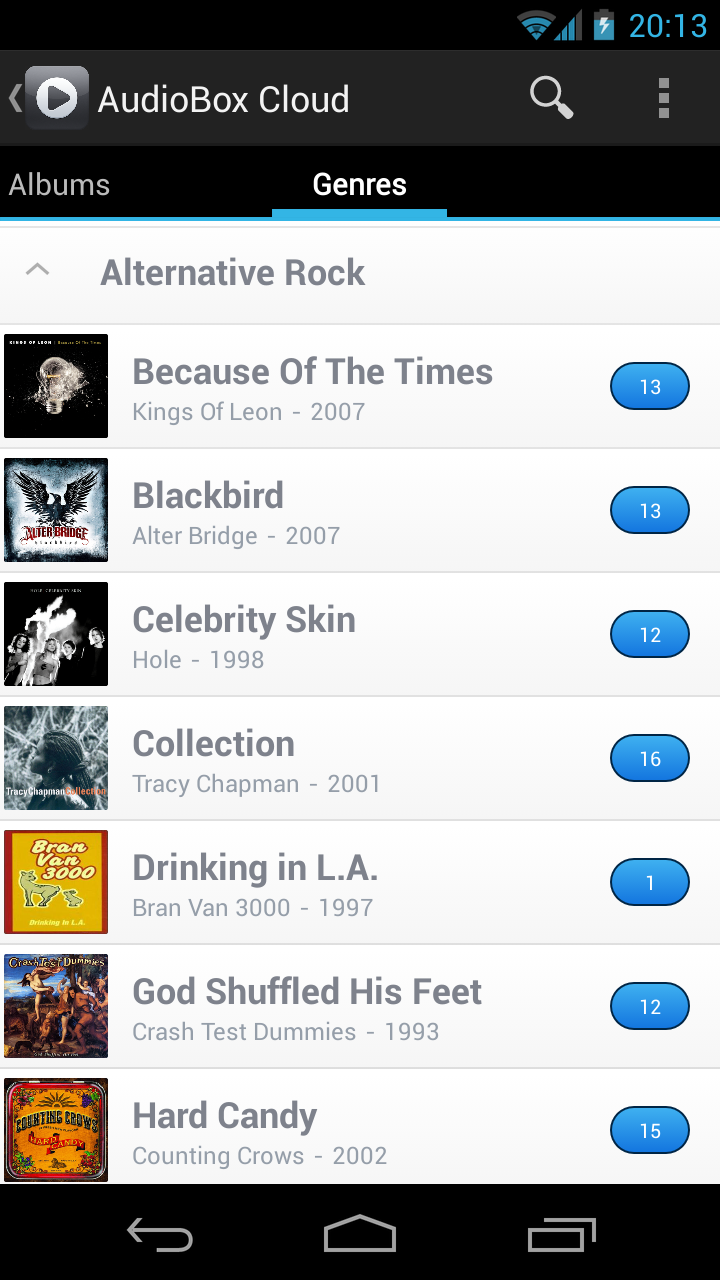Open search in AudioBox Cloud
The width and height of the screenshot is (720, 1280).
[x=550, y=97]
